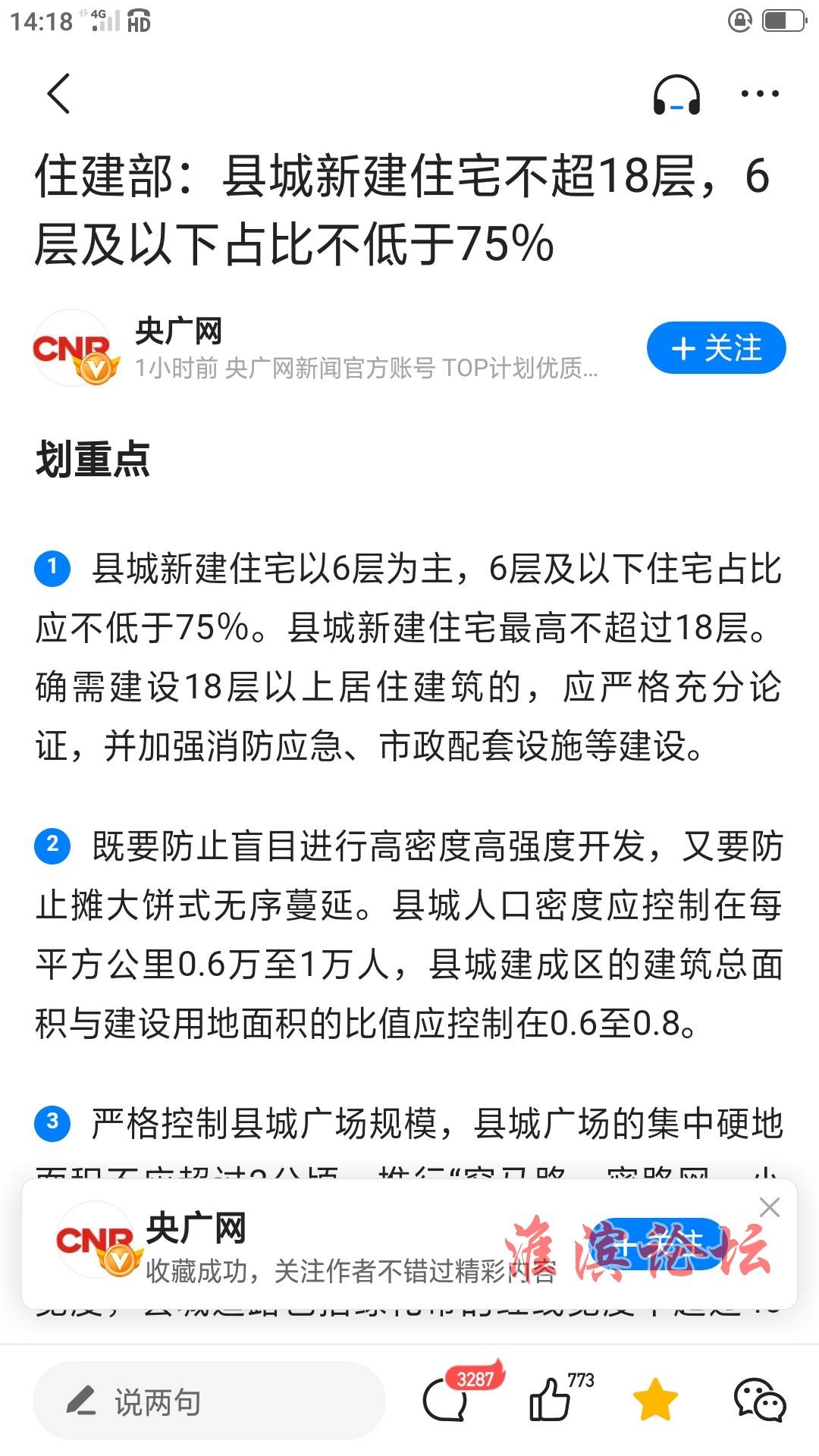Open the 央广网 author profile under the headline
Image resolution: width=819 pixels, height=1456 pixels.
(179, 331)
